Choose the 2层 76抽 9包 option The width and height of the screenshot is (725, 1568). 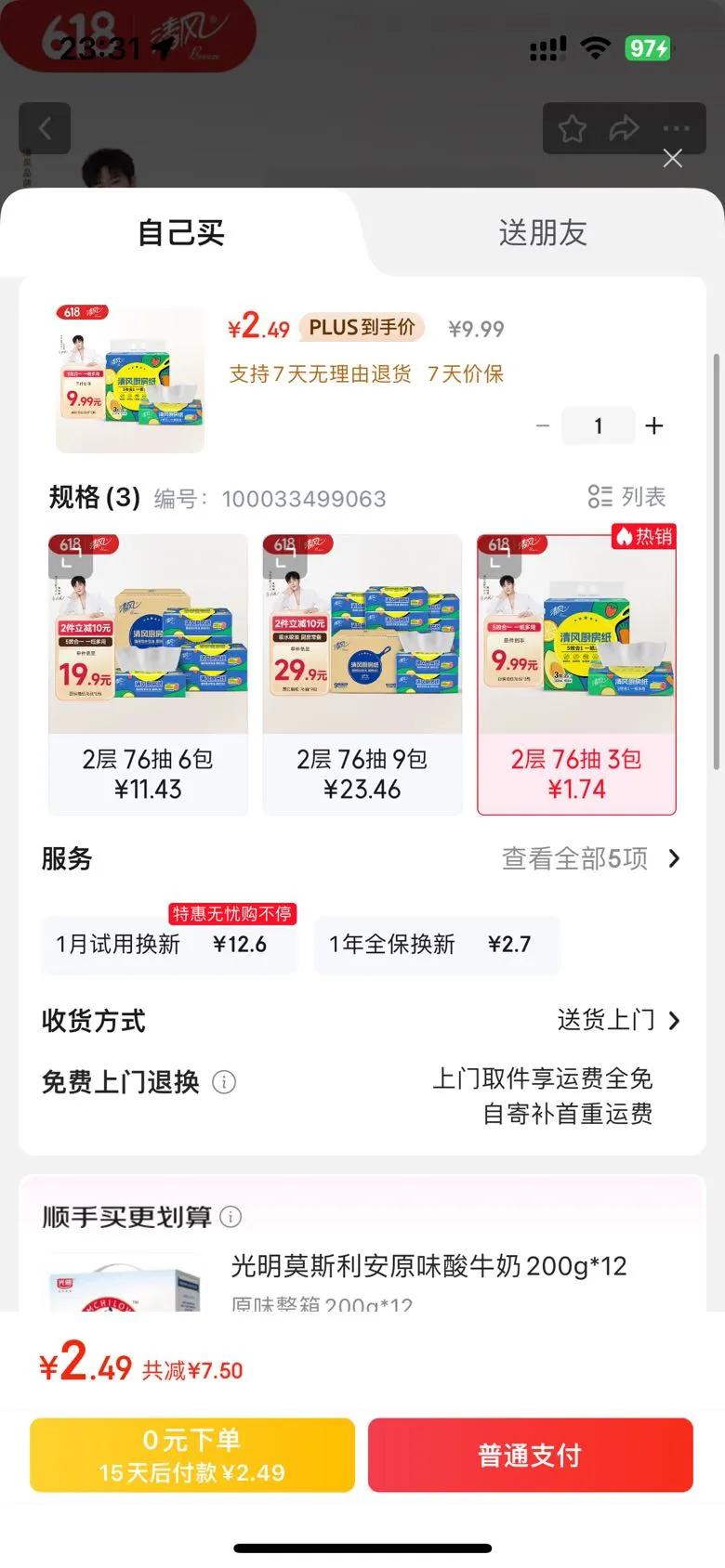click(x=362, y=674)
